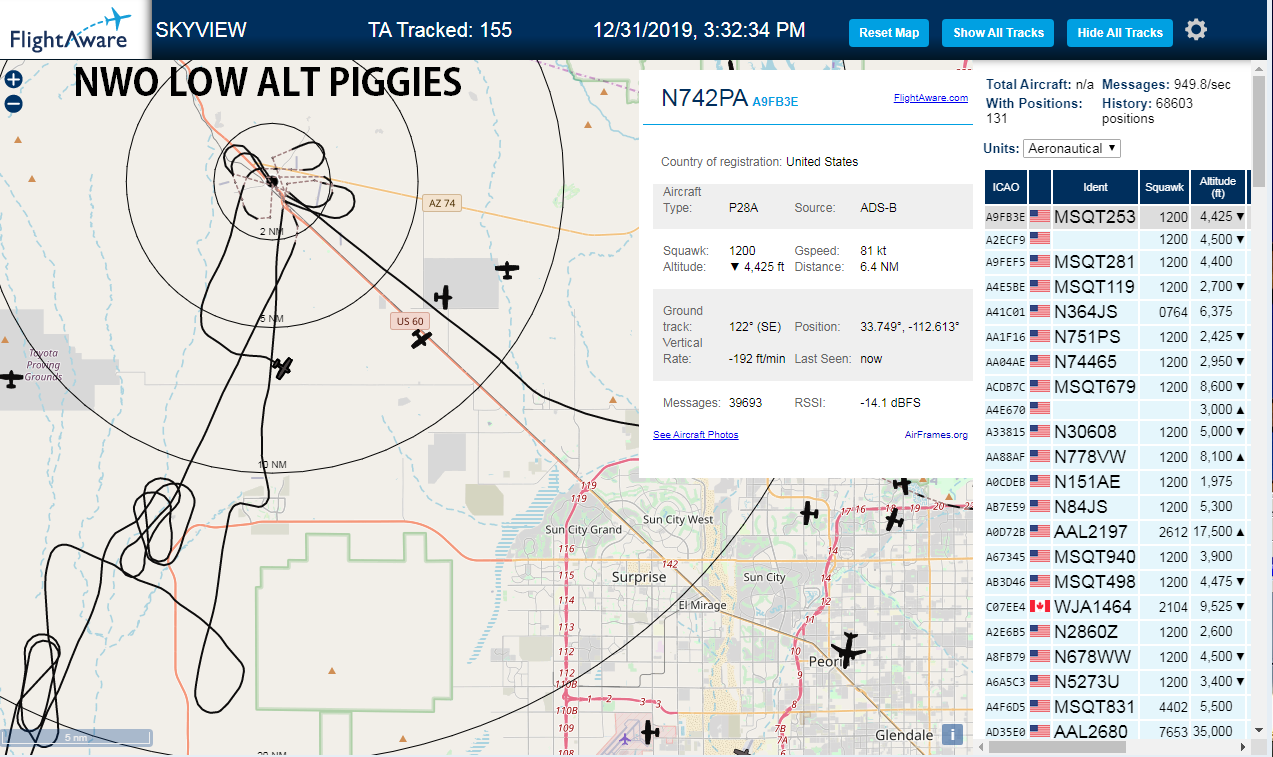Image resolution: width=1273 pixels, height=757 pixels.
Task: Sort table by ICAO column
Action: (x=1006, y=187)
